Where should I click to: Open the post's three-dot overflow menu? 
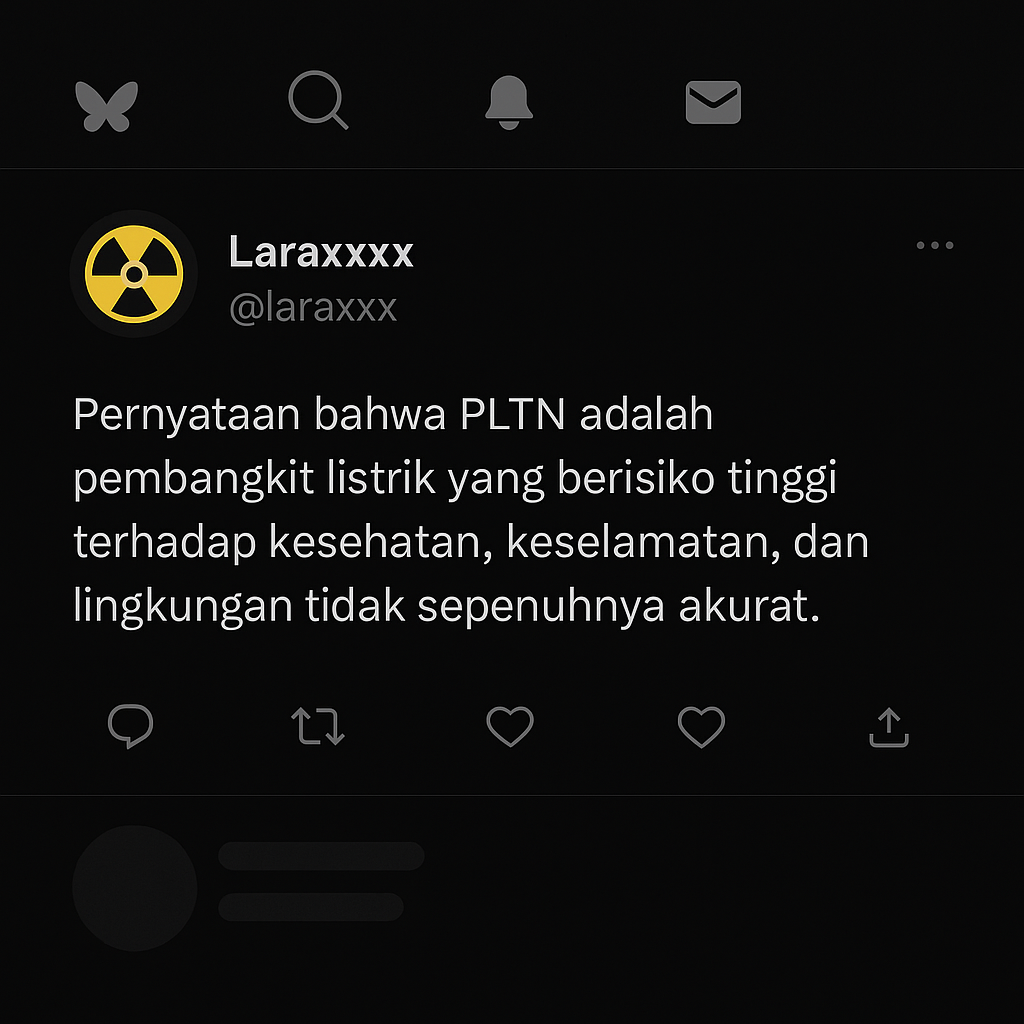click(x=934, y=246)
